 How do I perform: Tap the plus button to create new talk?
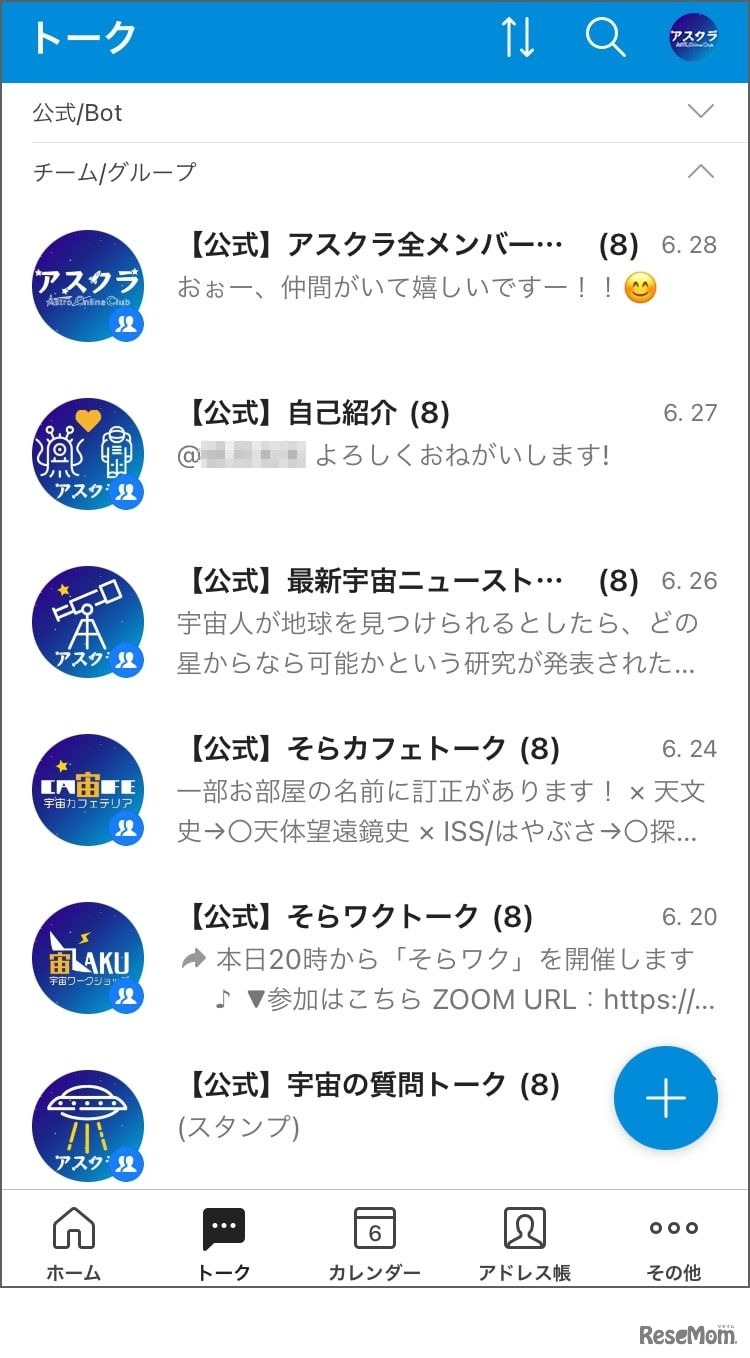tap(665, 1098)
